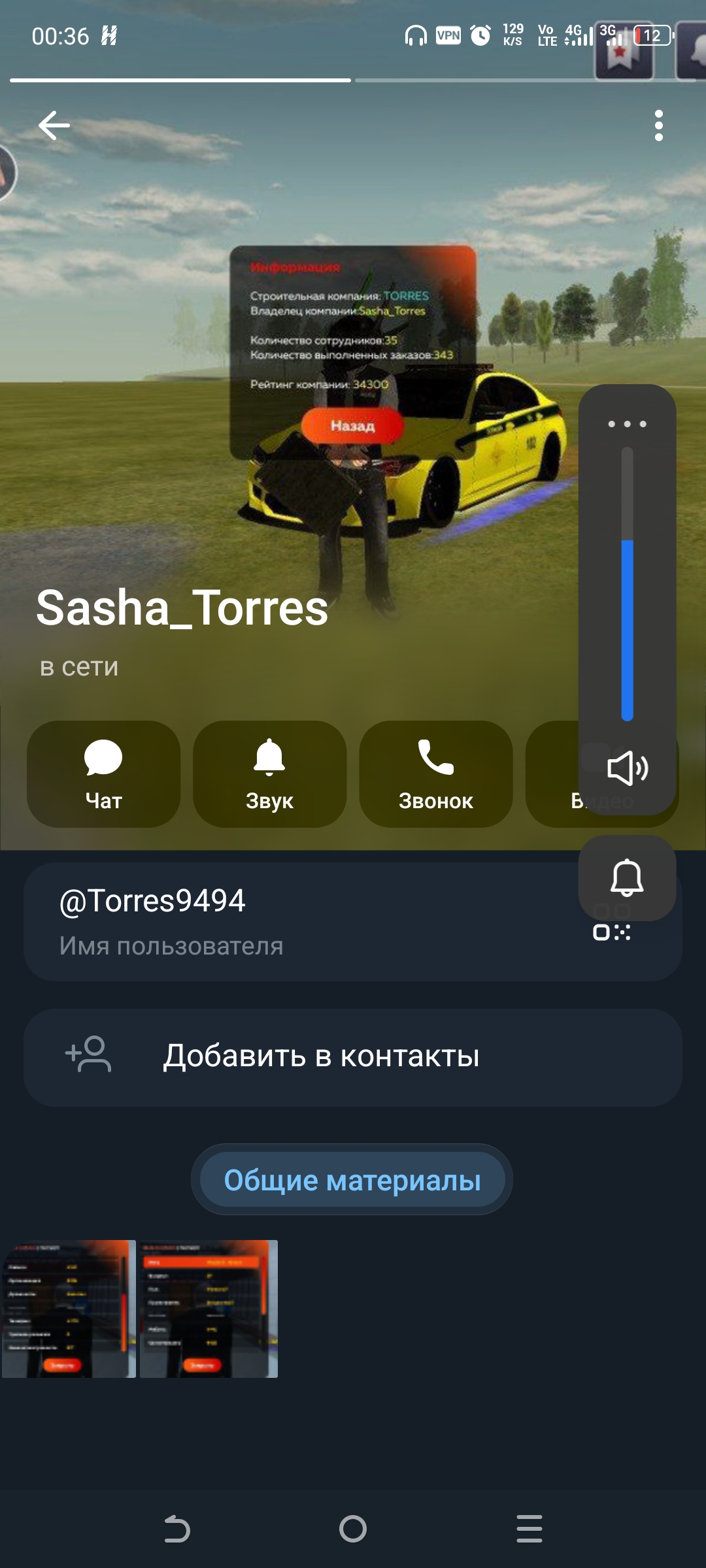Start a voice call via Звонок
The image size is (706, 1568).
click(435, 774)
